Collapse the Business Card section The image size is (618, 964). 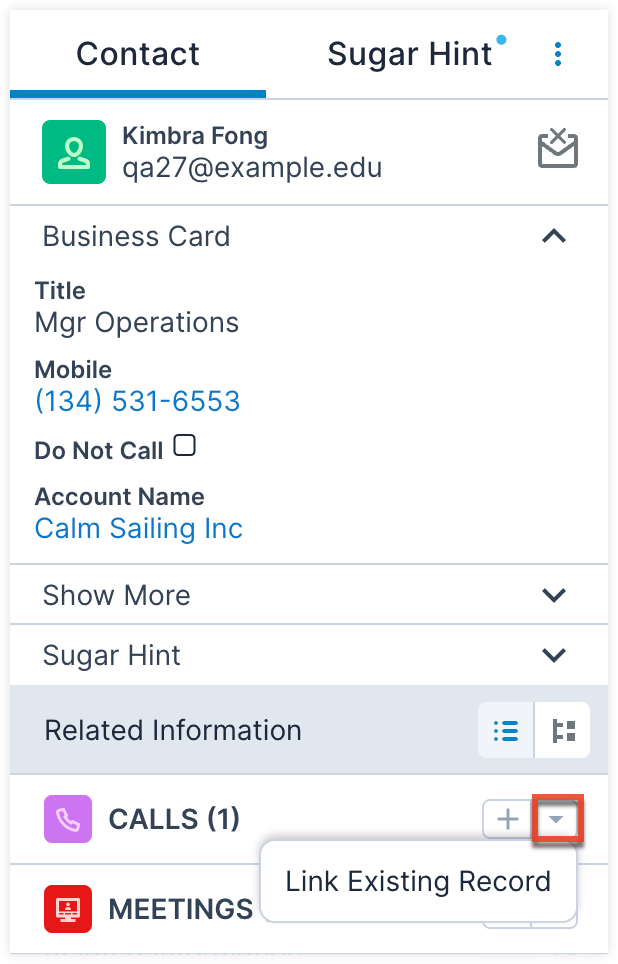click(553, 236)
